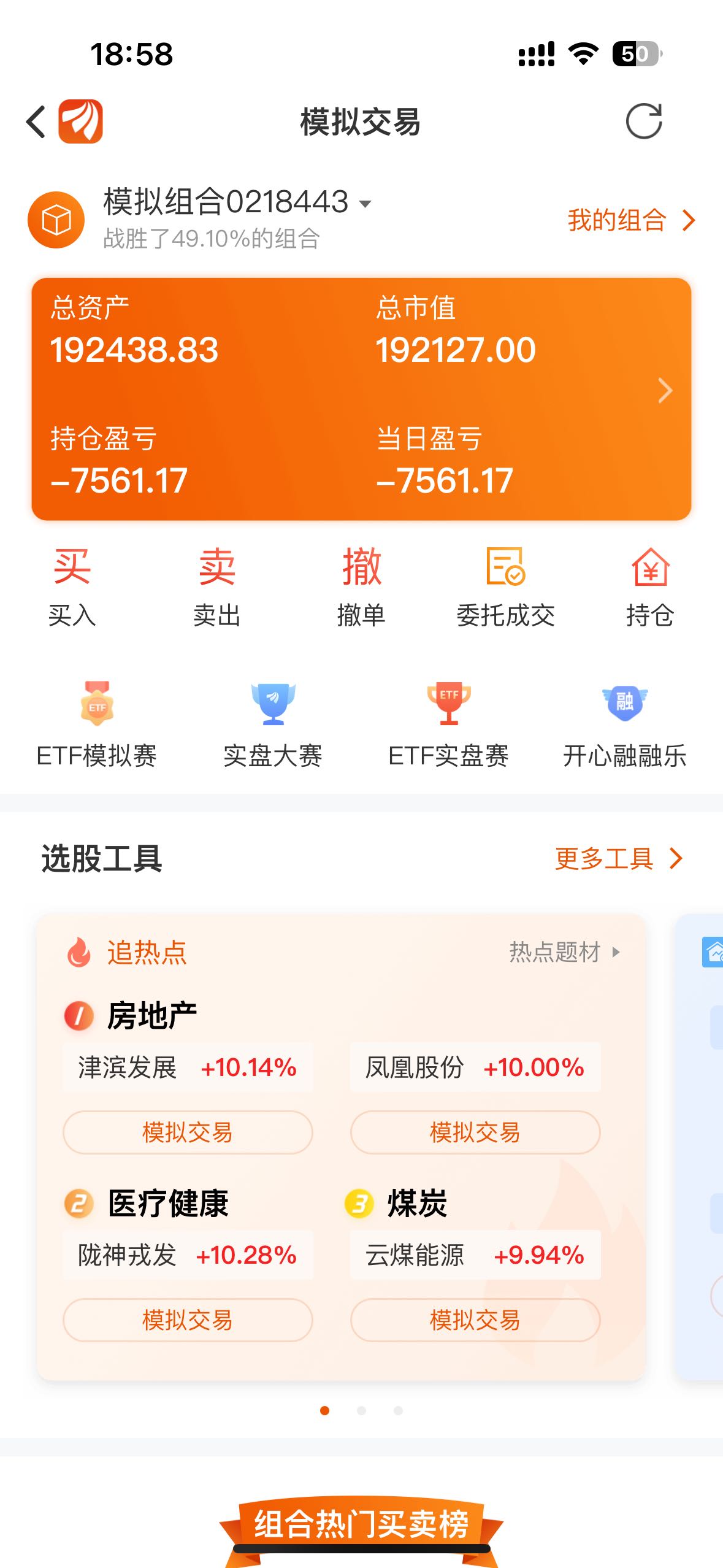Tap 模拟交易 under 云煤能源
Viewport: 723px width, 1568px height.
[x=475, y=1320]
